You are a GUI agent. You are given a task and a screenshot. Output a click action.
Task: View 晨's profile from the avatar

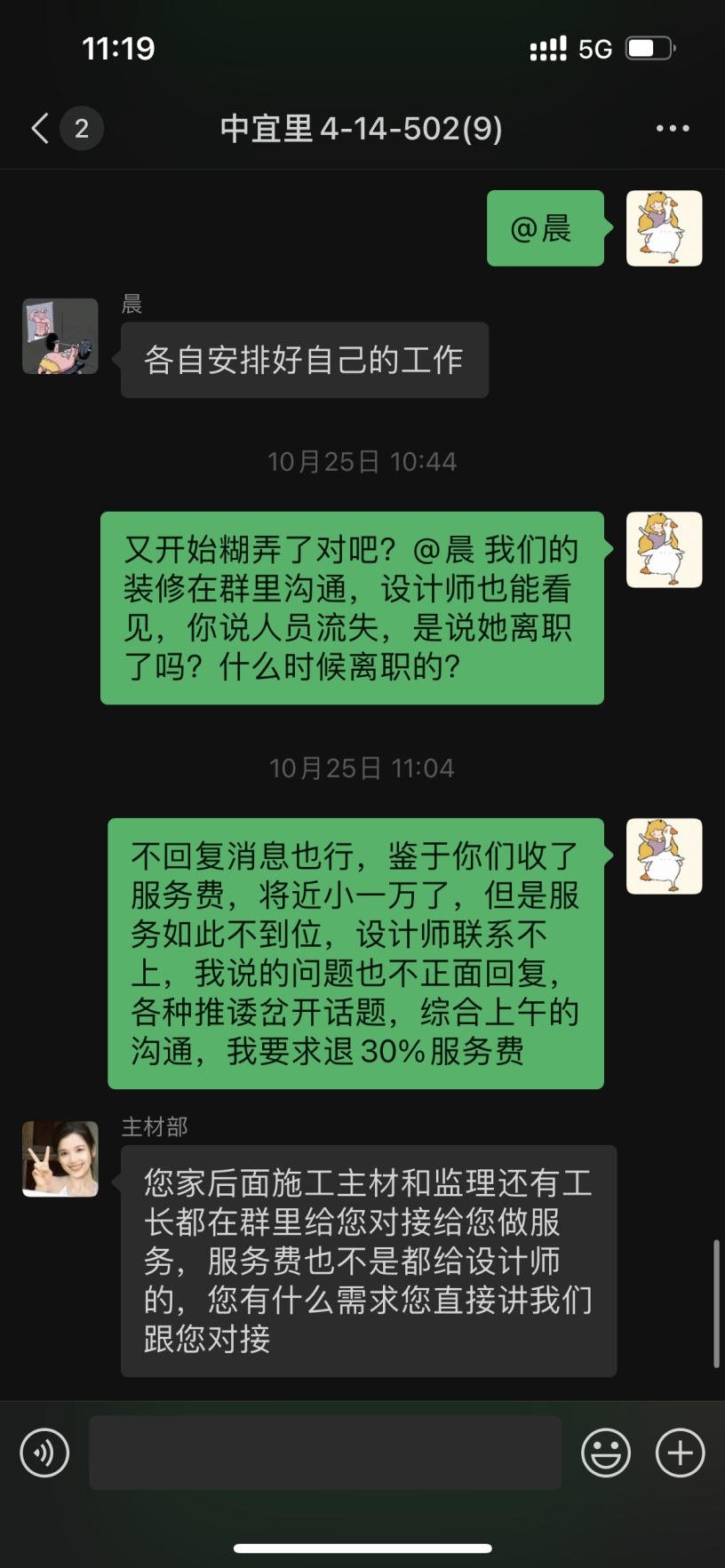click(x=60, y=336)
